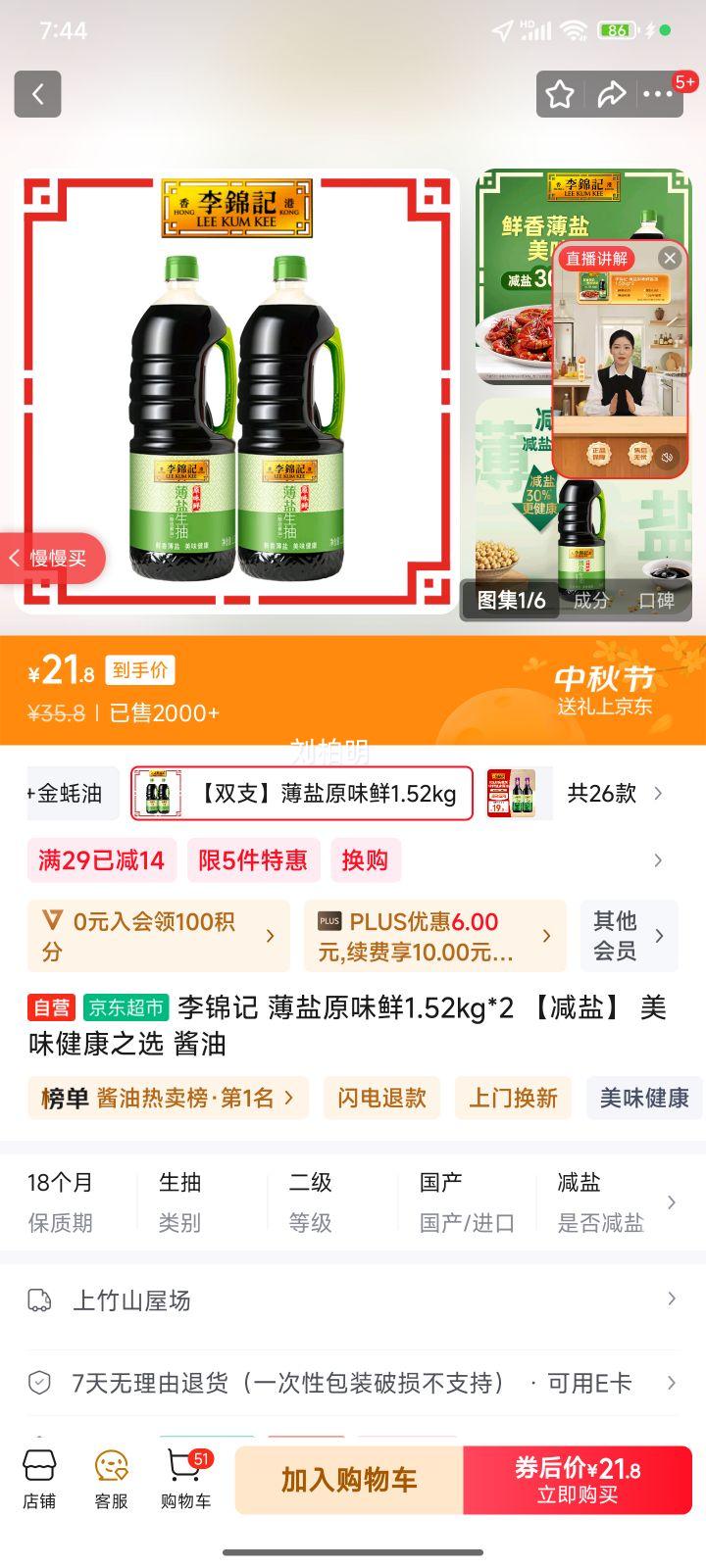The height and width of the screenshot is (1568, 706).
Task: Add item with 加入购物车 button
Action: click(x=349, y=1480)
